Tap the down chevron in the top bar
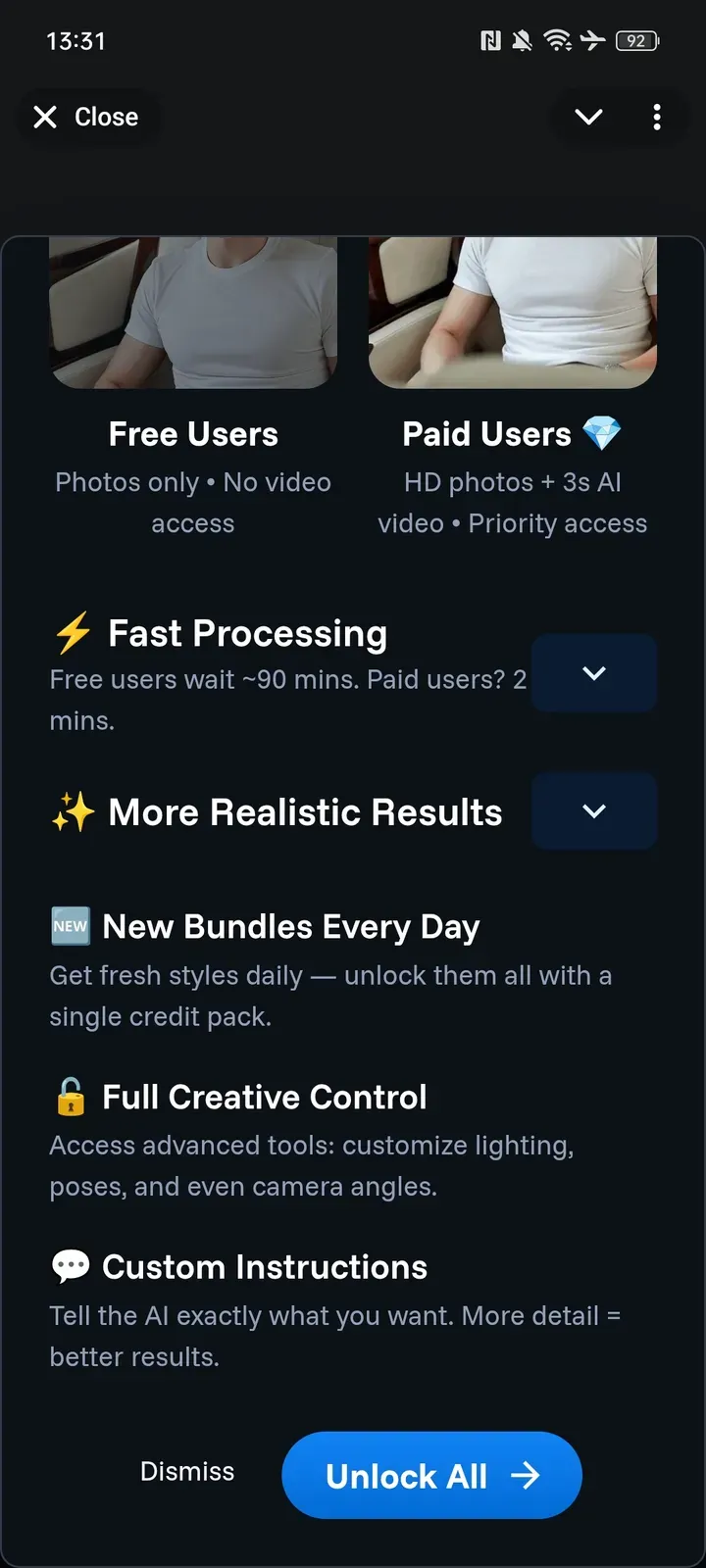 click(588, 118)
